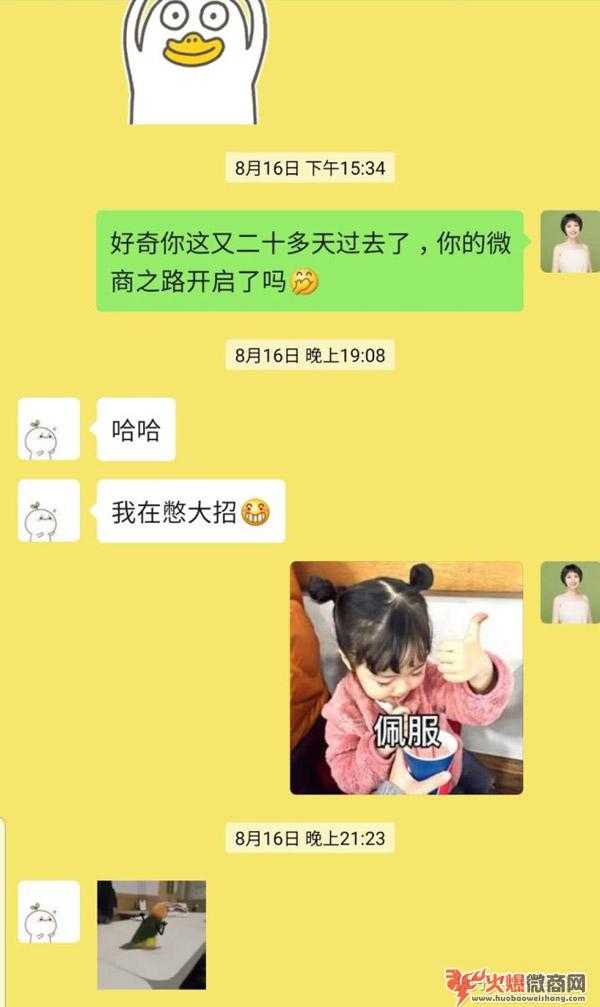Screen dimensions: 600x1007
Task: Tap the avatar next to 我在憋大招 message
Action: pyautogui.click(x=48, y=511)
